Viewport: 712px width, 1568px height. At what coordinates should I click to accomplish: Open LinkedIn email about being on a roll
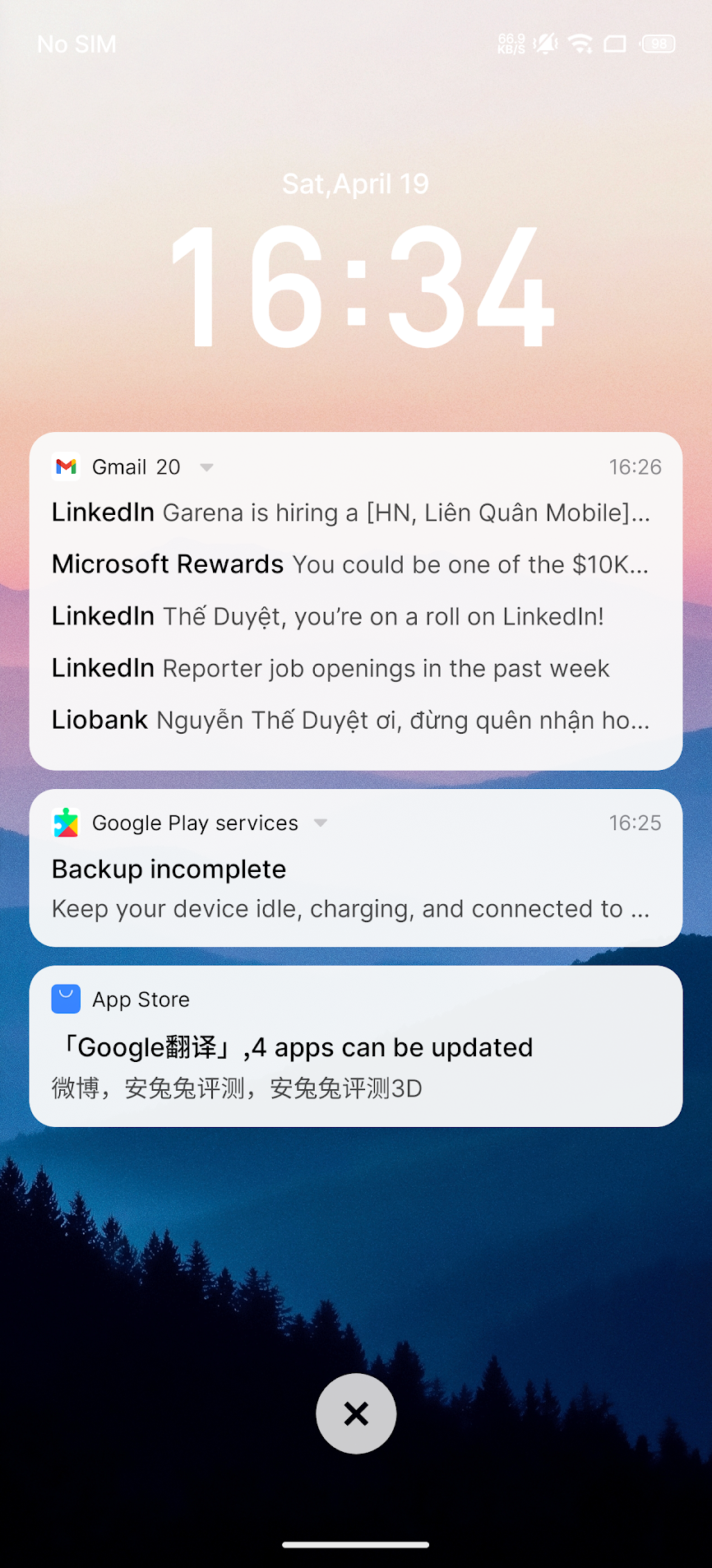click(x=329, y=616)
